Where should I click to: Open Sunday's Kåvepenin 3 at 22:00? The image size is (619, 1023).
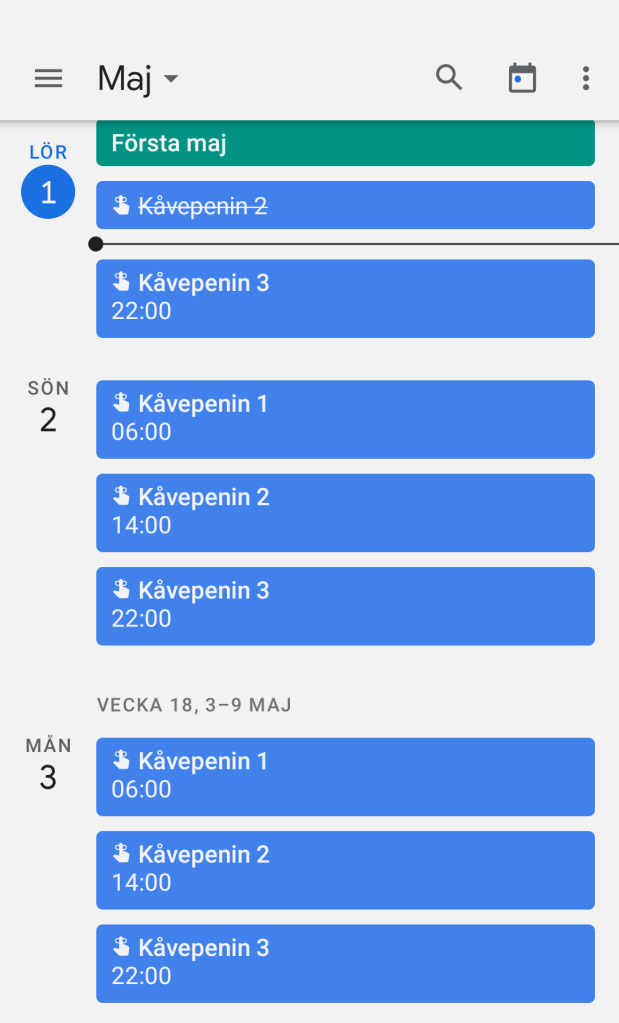point(345,605)
